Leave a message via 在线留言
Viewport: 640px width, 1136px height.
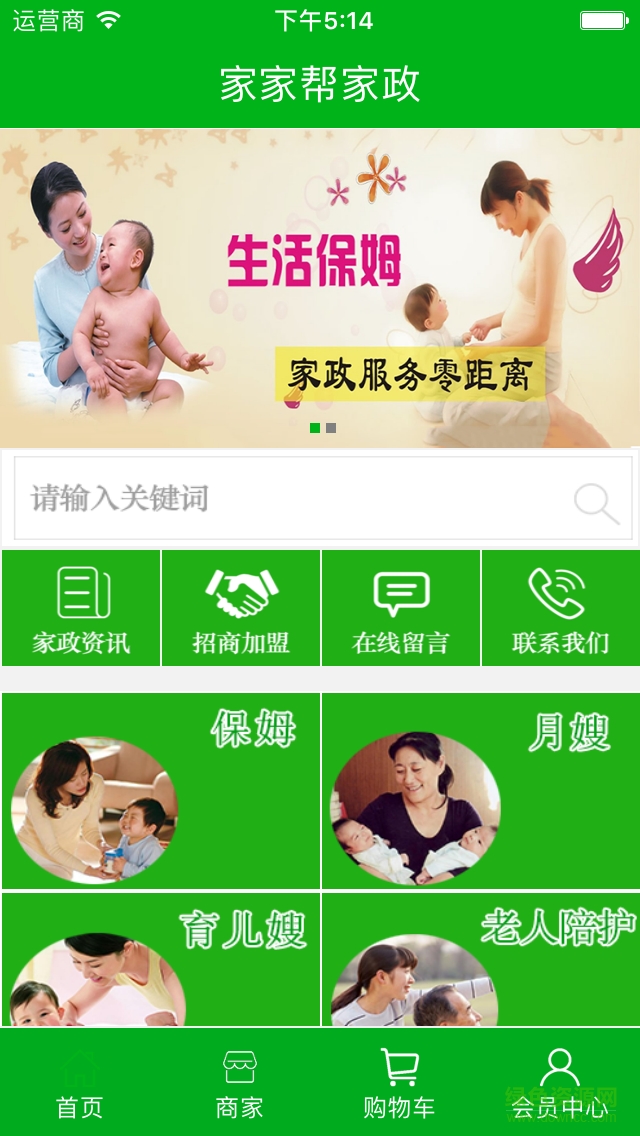point(401,608)
